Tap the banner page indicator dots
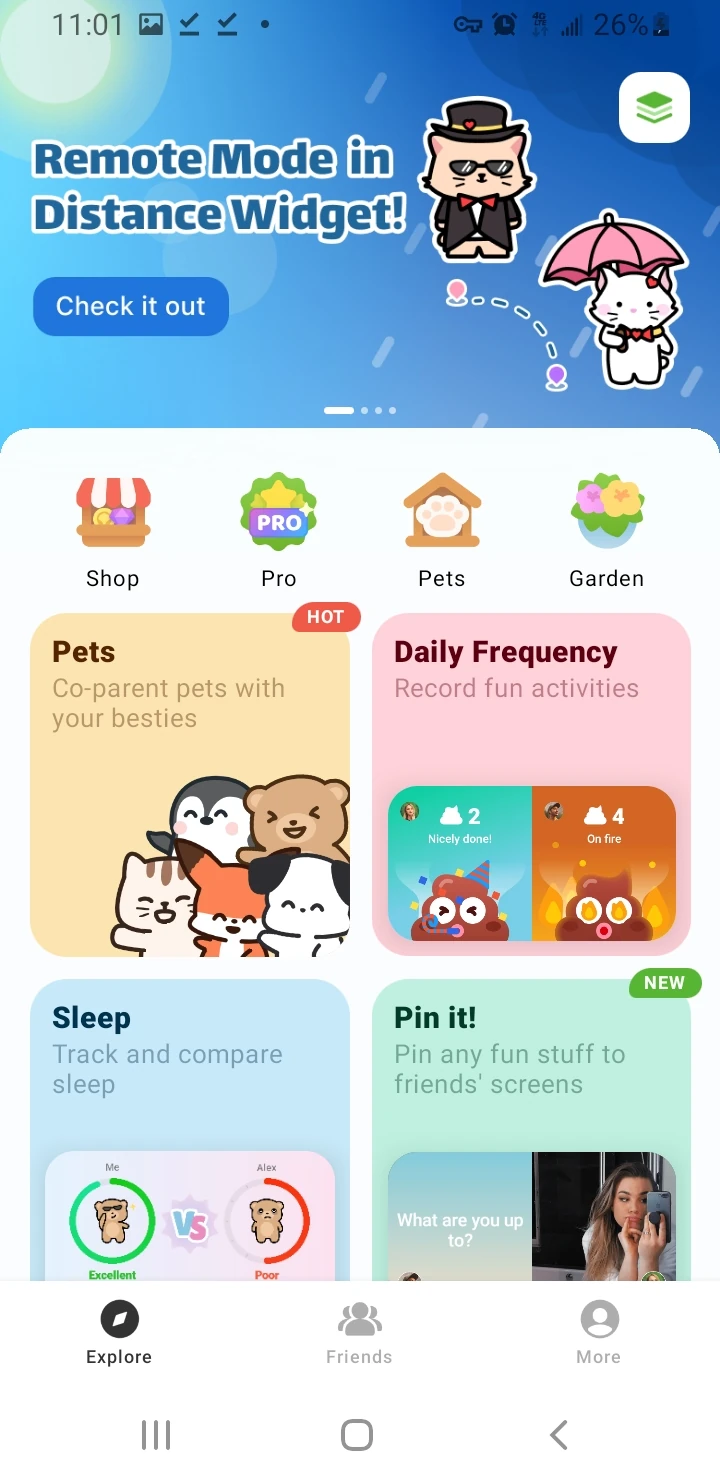This screenshot has height=1480, width=720. (x=360, y=410)
